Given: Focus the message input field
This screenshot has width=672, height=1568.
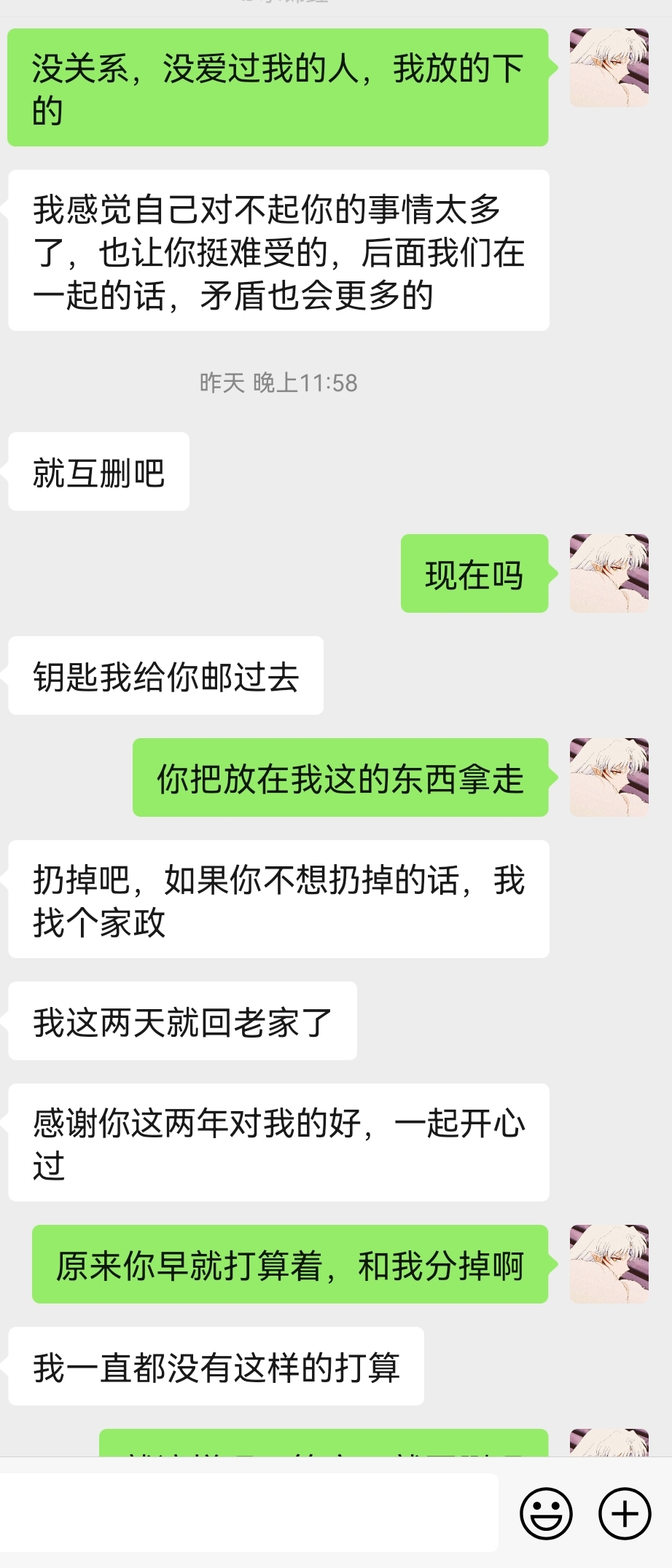Looking at the screenshot, I should (x=248, y=1513).
